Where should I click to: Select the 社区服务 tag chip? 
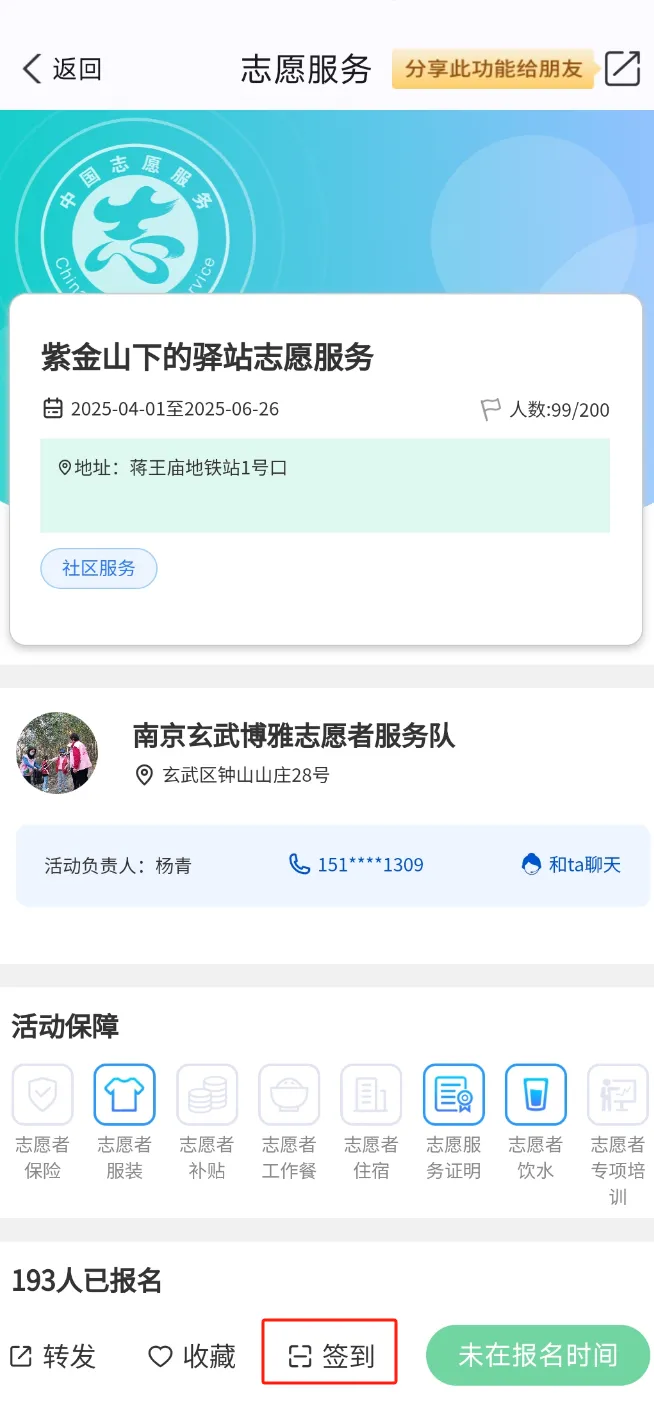98,568
